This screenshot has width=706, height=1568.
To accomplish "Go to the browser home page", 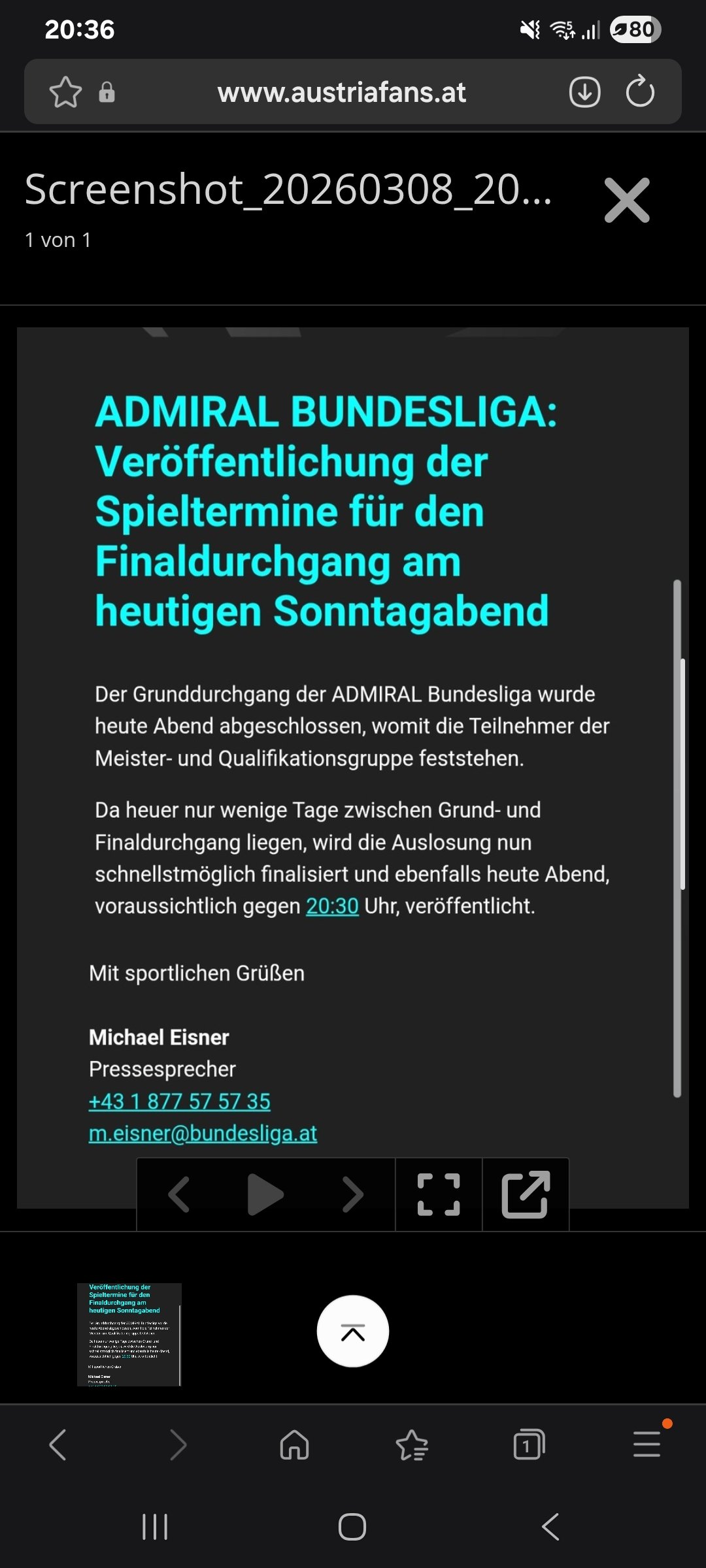I will (x=294, y=1445).
